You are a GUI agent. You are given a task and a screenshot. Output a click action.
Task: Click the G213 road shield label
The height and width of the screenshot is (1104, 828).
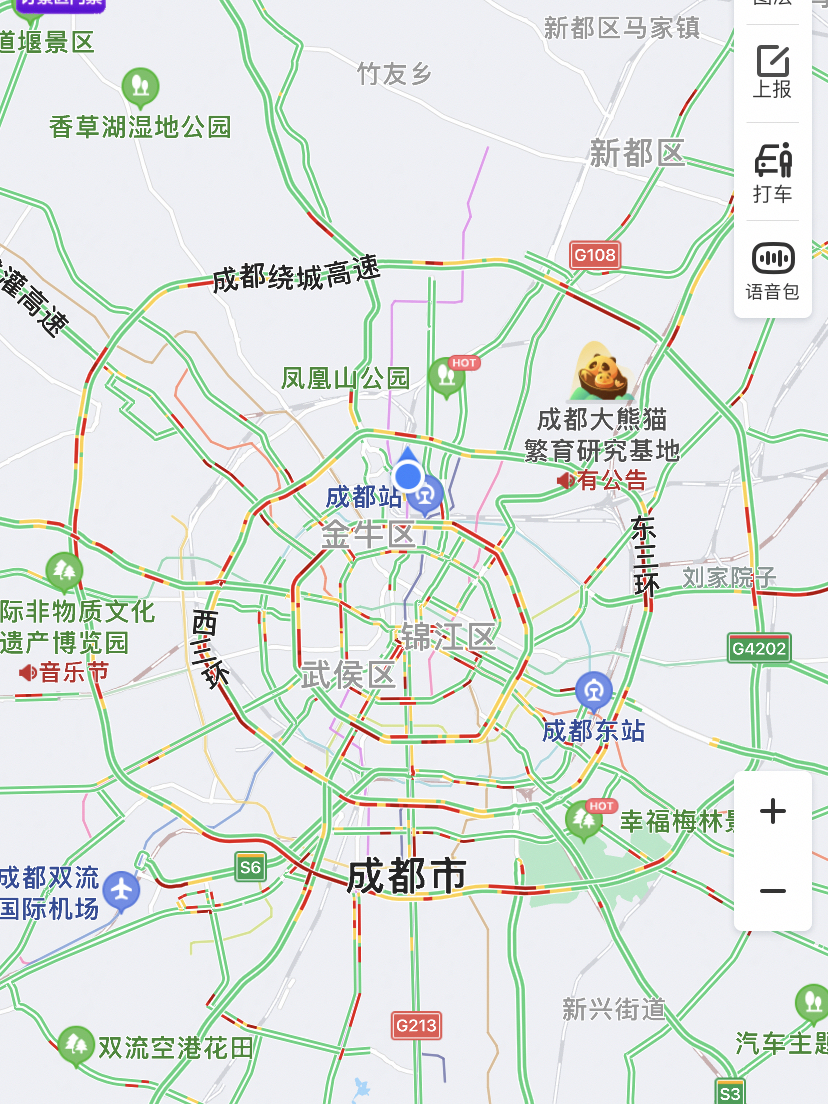point(415,1026)
